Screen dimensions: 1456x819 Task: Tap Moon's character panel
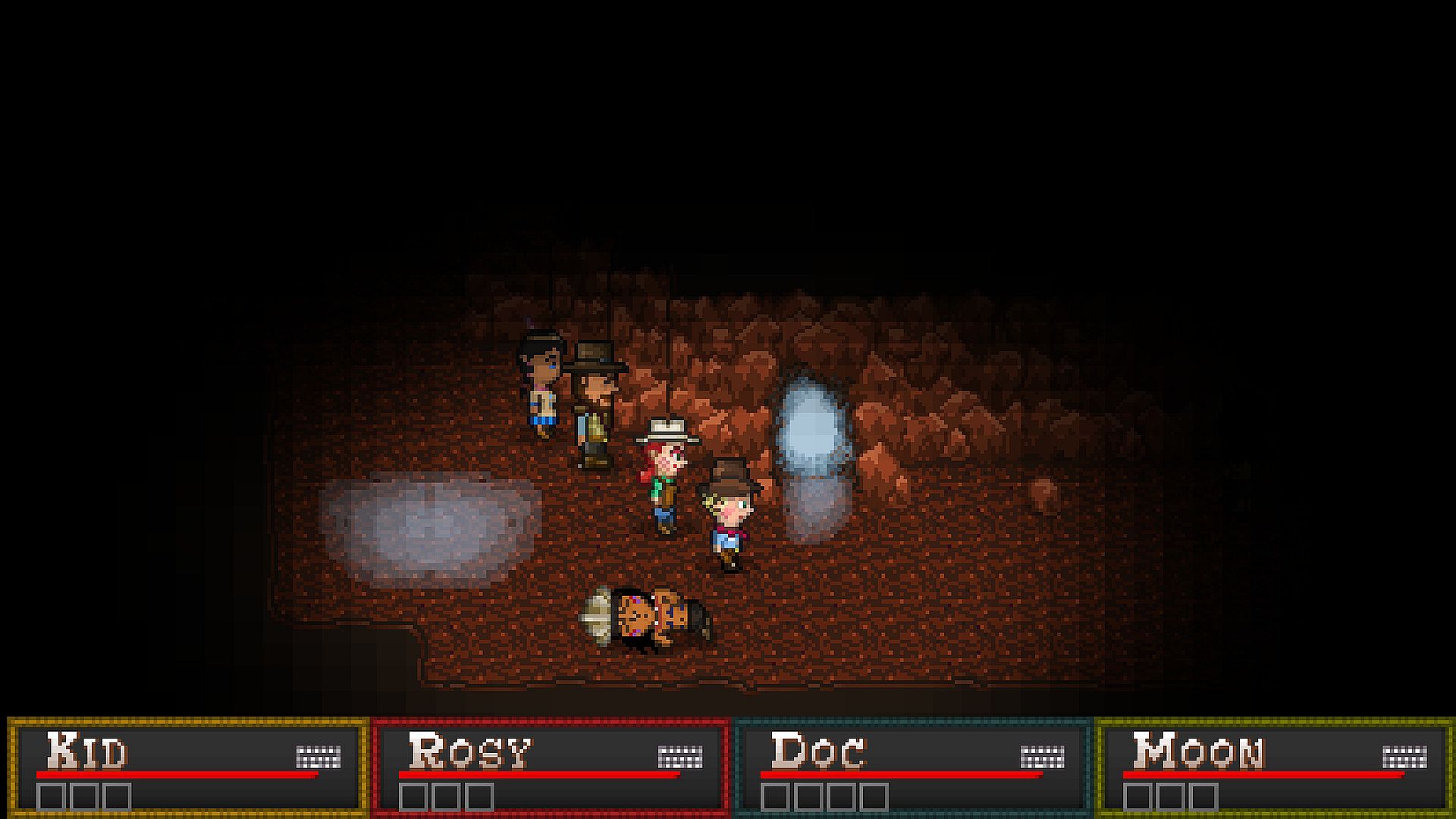click(x=1275, y=767)
